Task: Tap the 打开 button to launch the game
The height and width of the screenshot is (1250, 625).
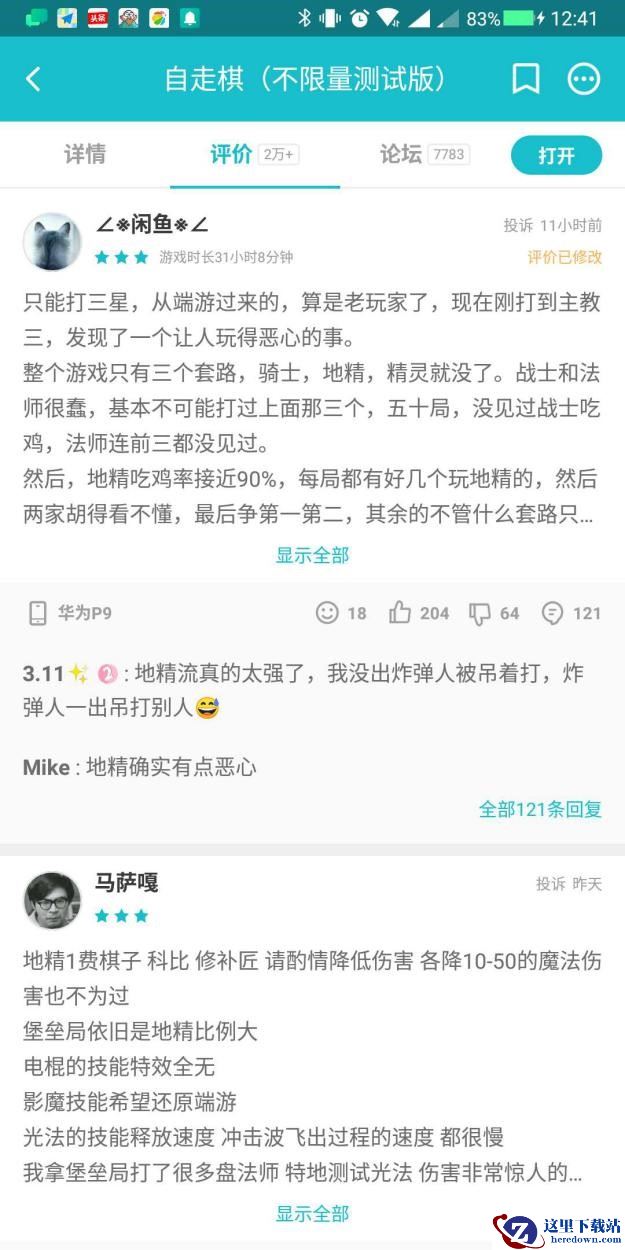Action: (556, 156)
